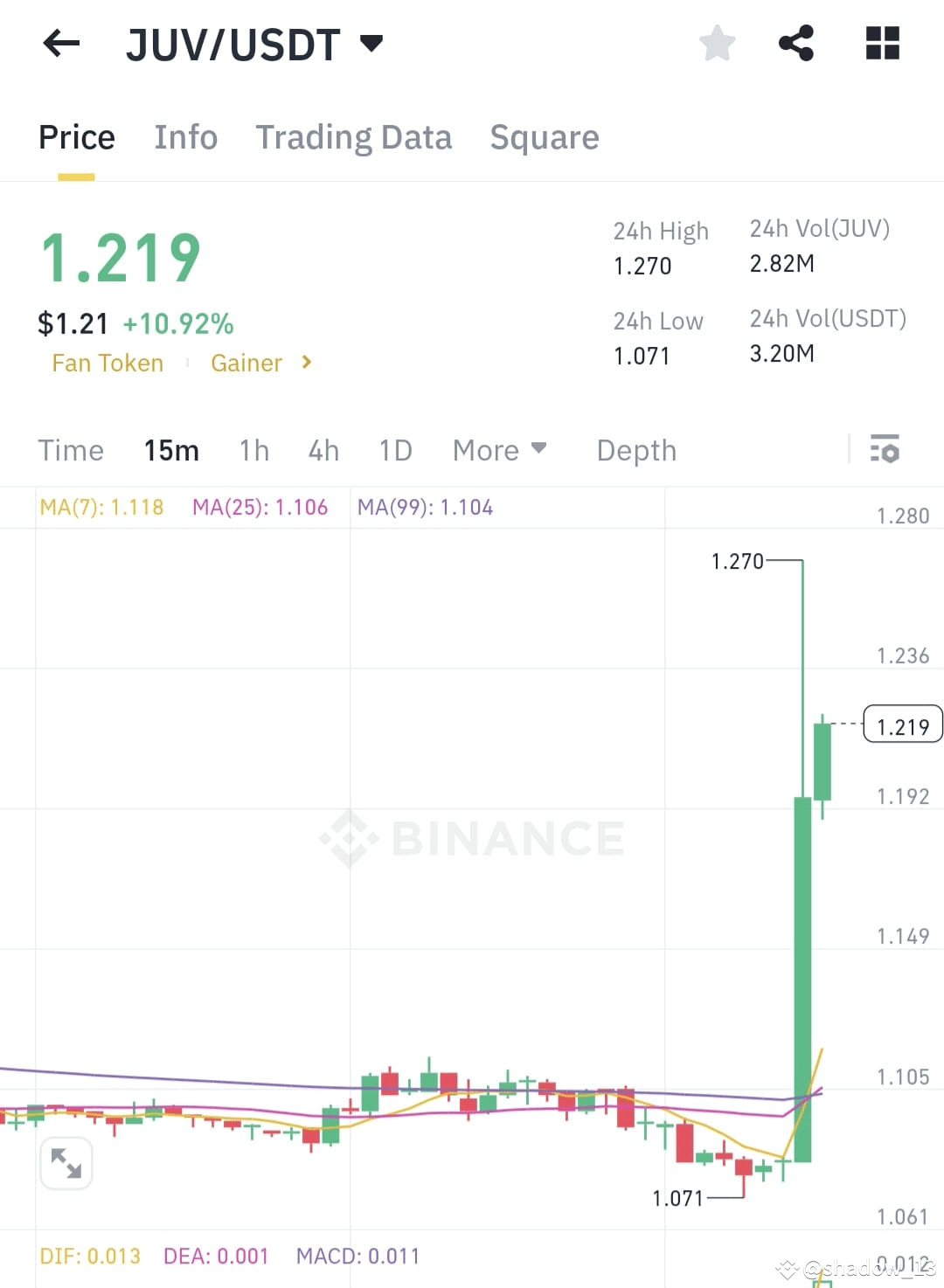Tap the 1.219 current price tag
Viewport: 944px width, 1288px height.
[x=901, y=725]
